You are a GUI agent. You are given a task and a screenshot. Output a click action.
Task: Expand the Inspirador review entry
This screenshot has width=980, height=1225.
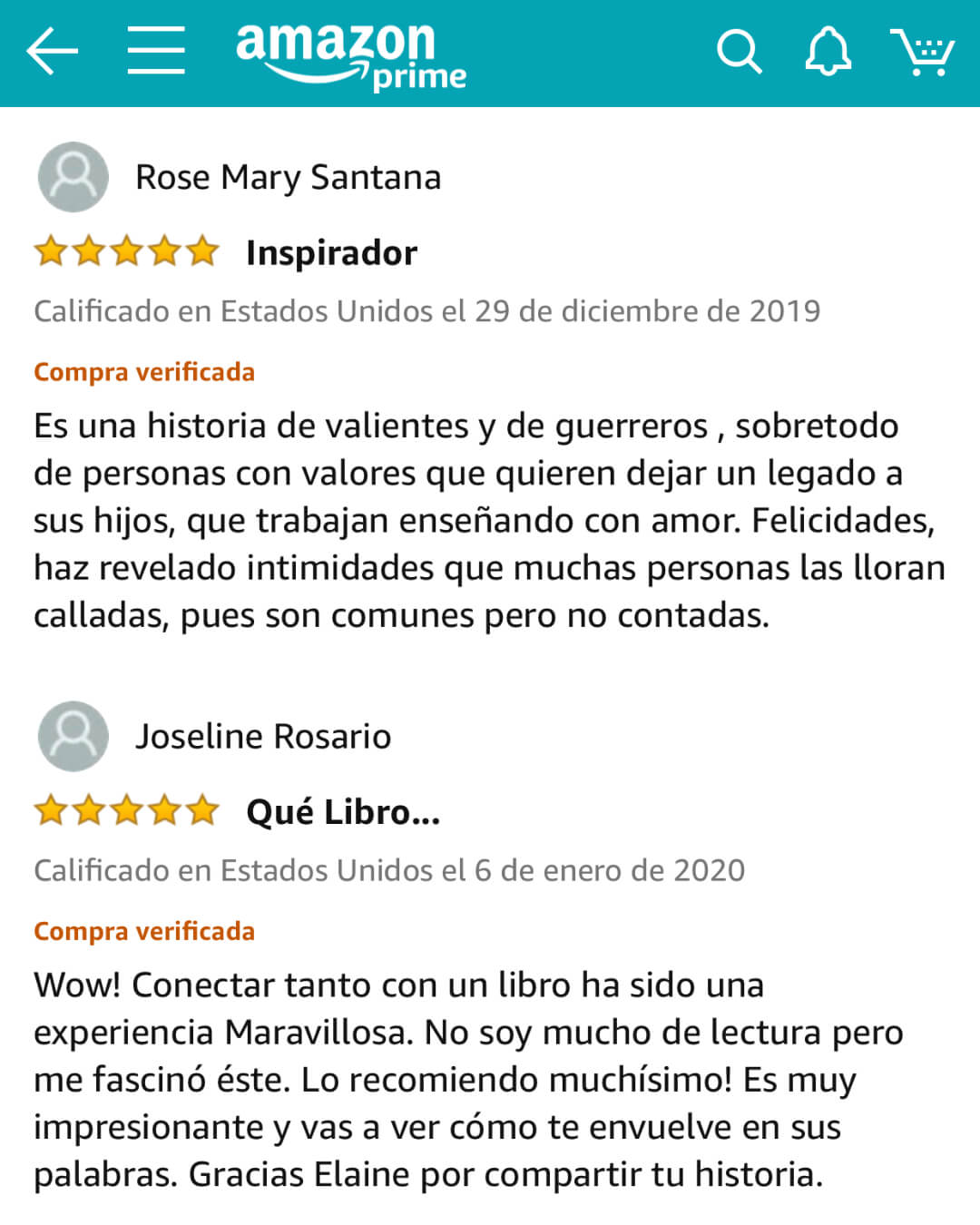click(x=329, y=252)
